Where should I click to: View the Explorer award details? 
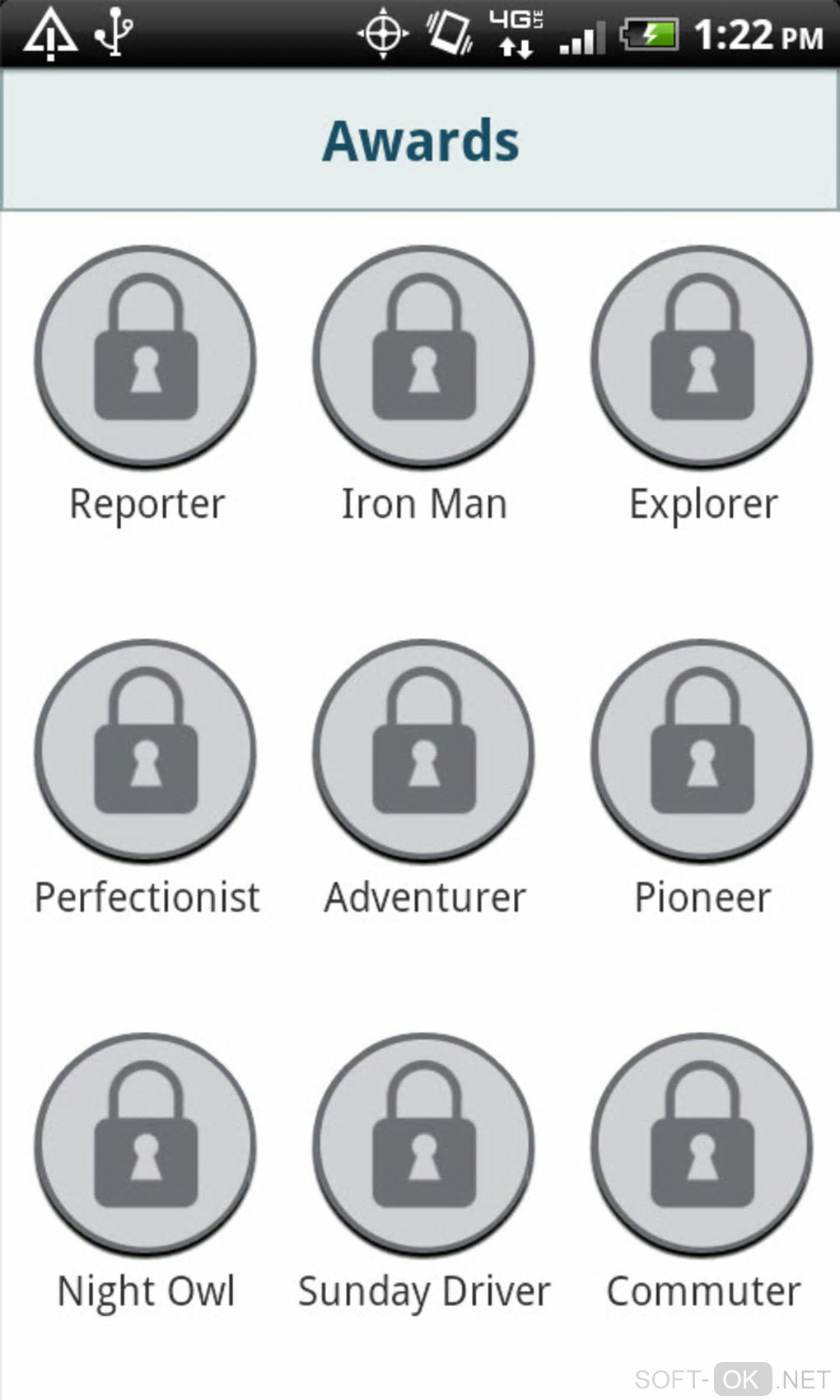[x=702, y=357]
